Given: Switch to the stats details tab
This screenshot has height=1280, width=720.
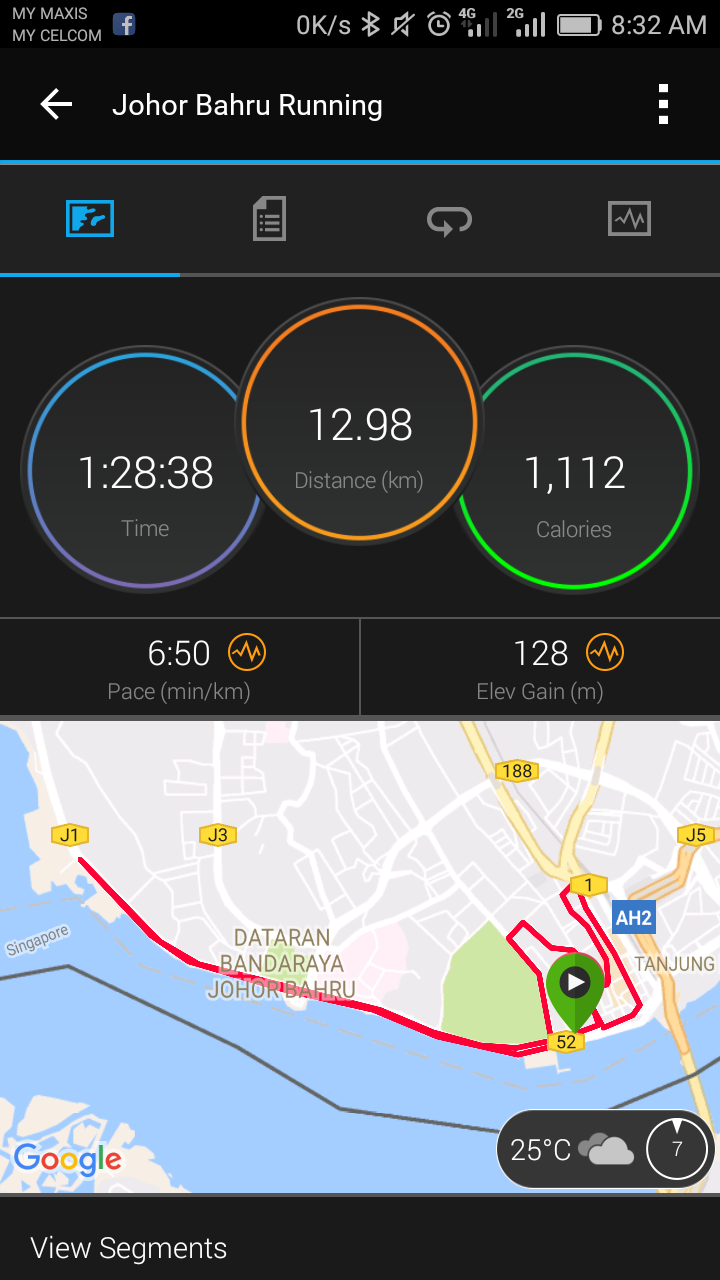Looking at the screenshot, I should 269,219.
